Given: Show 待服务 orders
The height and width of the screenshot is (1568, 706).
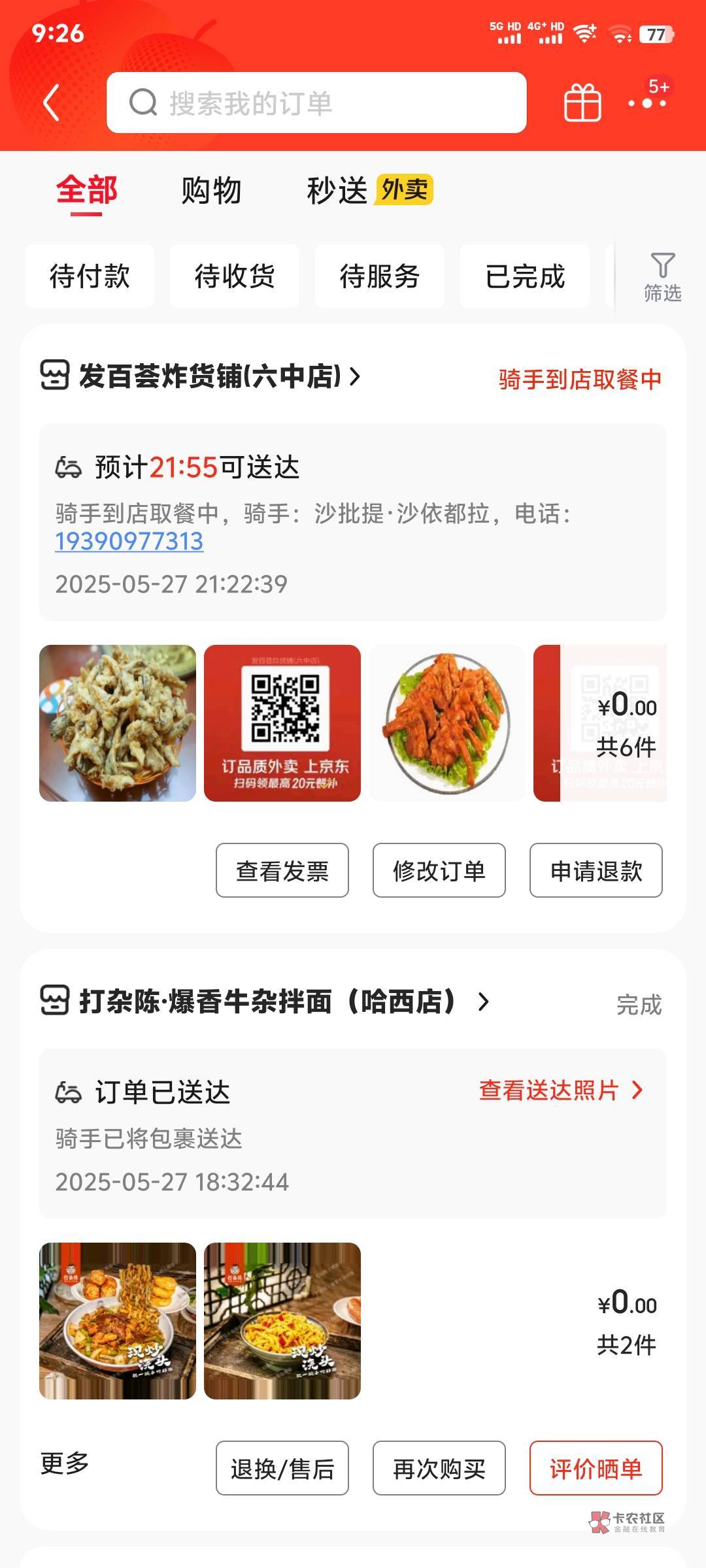Looking at the screenshot, I should 380,276.
